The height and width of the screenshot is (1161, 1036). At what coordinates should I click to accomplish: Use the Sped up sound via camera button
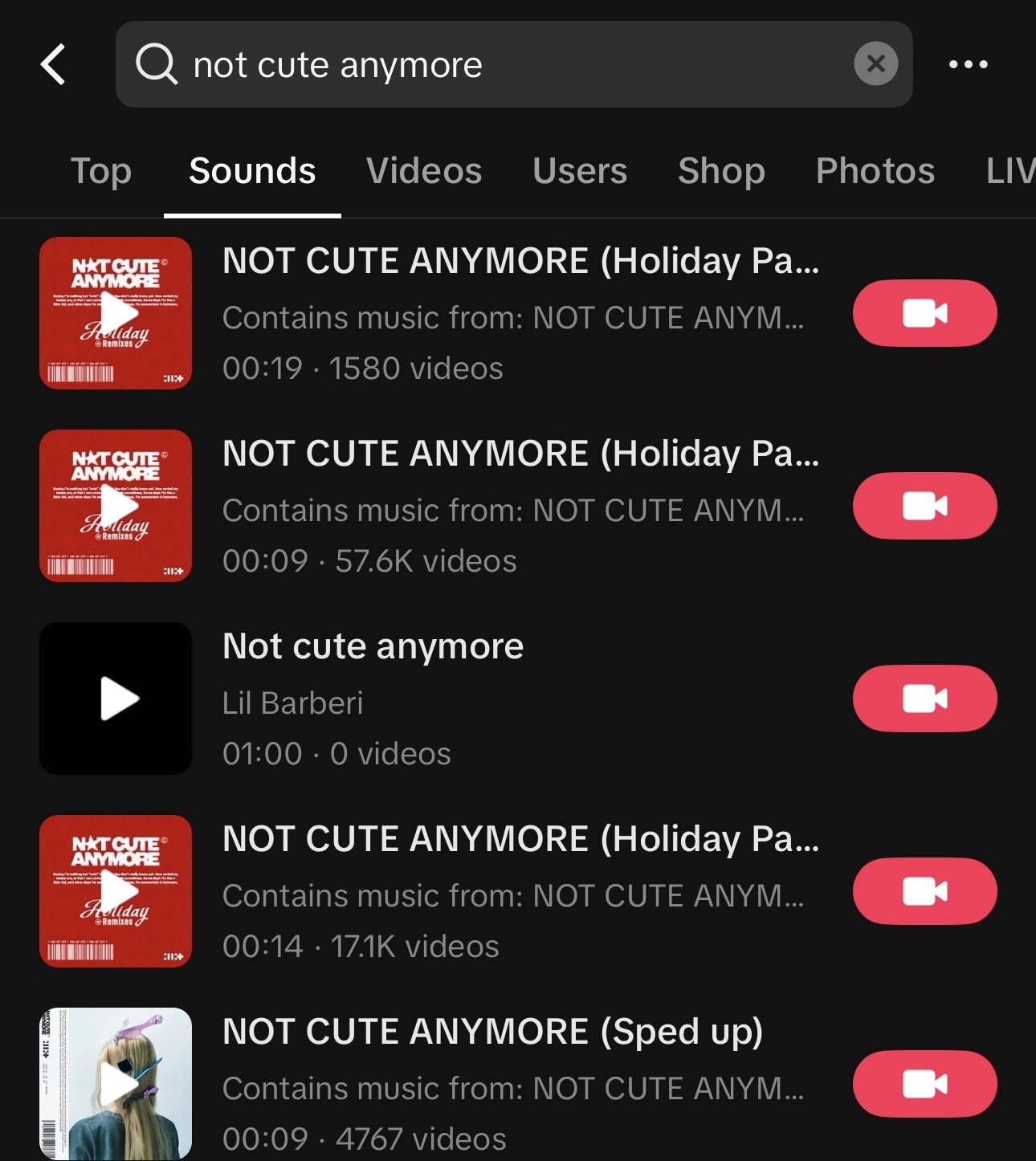[924, 1084]
